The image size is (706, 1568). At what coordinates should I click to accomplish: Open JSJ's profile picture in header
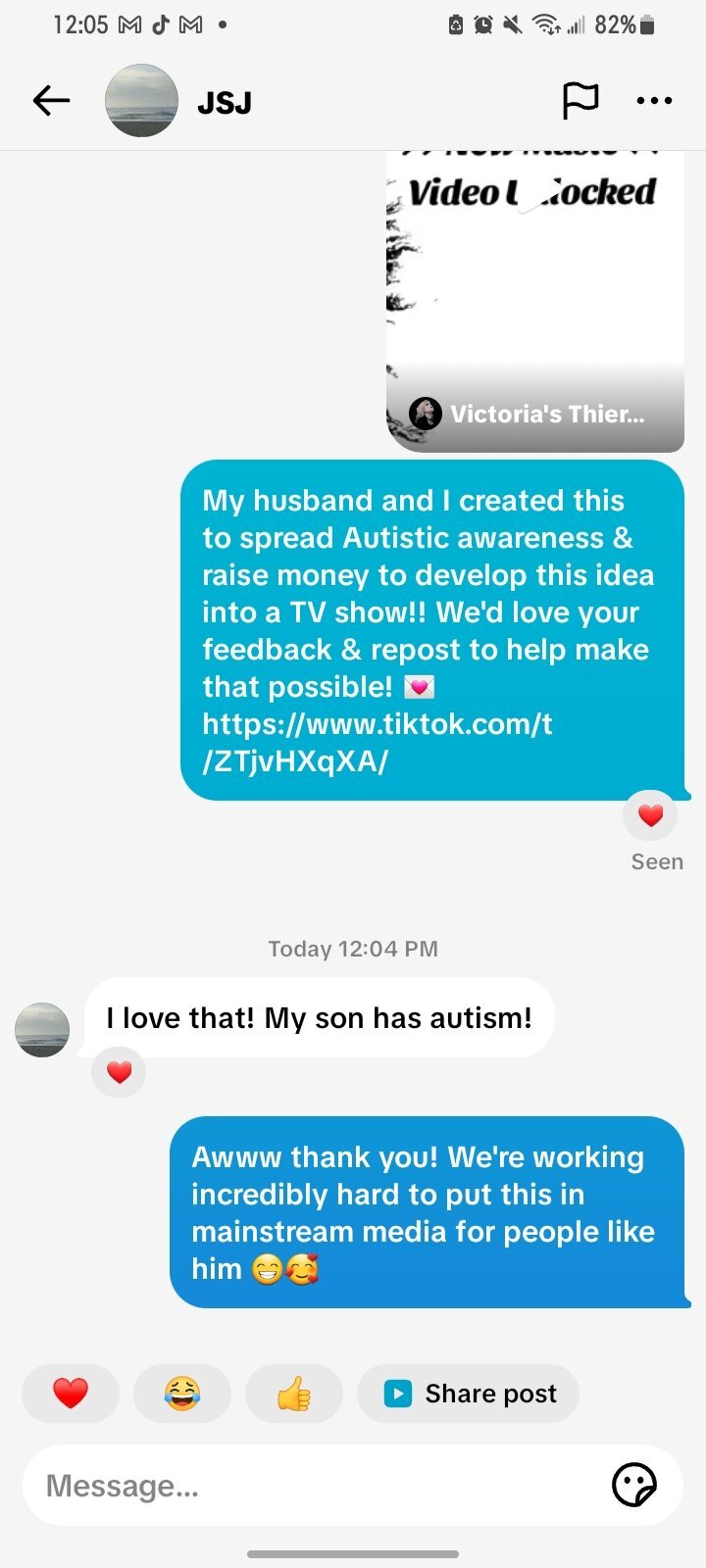pos(141,101)
